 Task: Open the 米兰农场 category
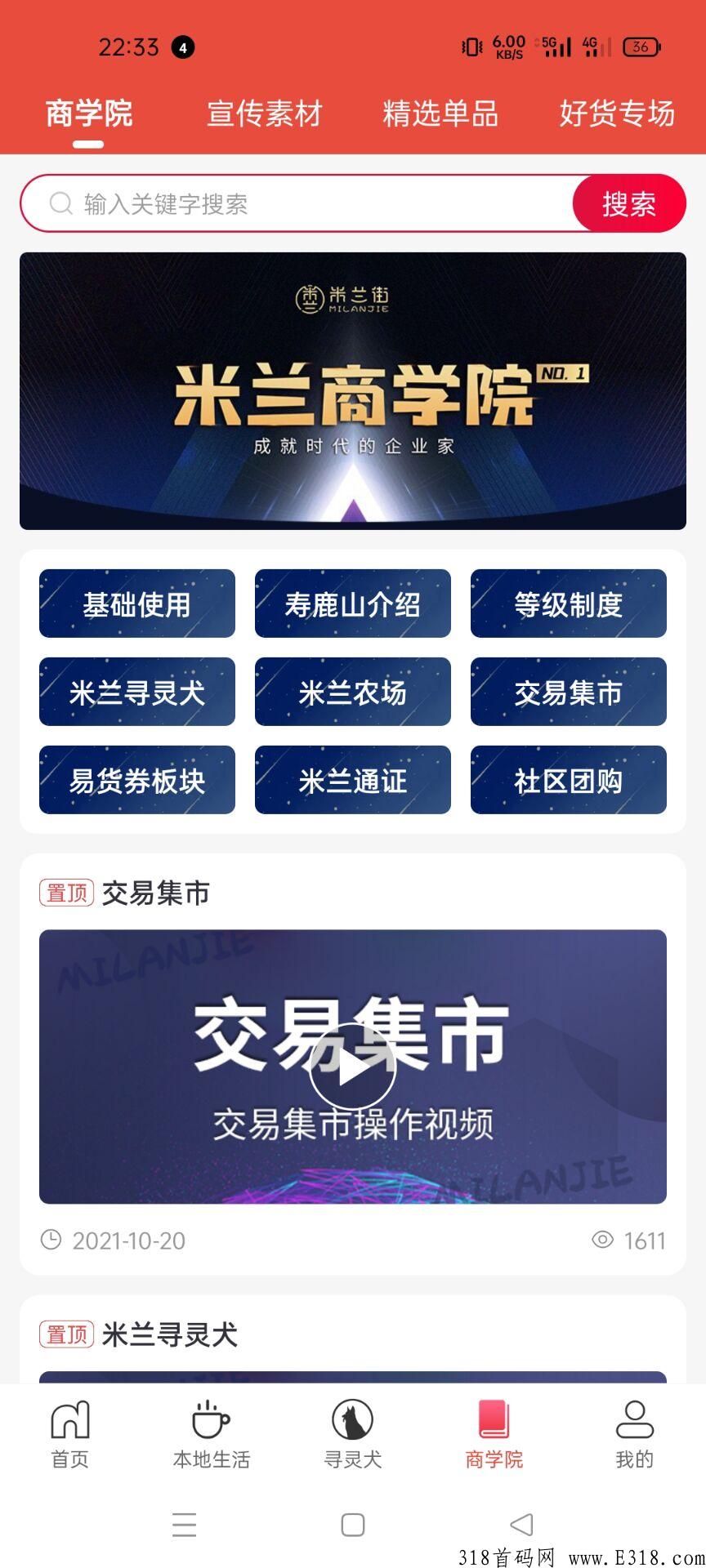click(353, 692)
